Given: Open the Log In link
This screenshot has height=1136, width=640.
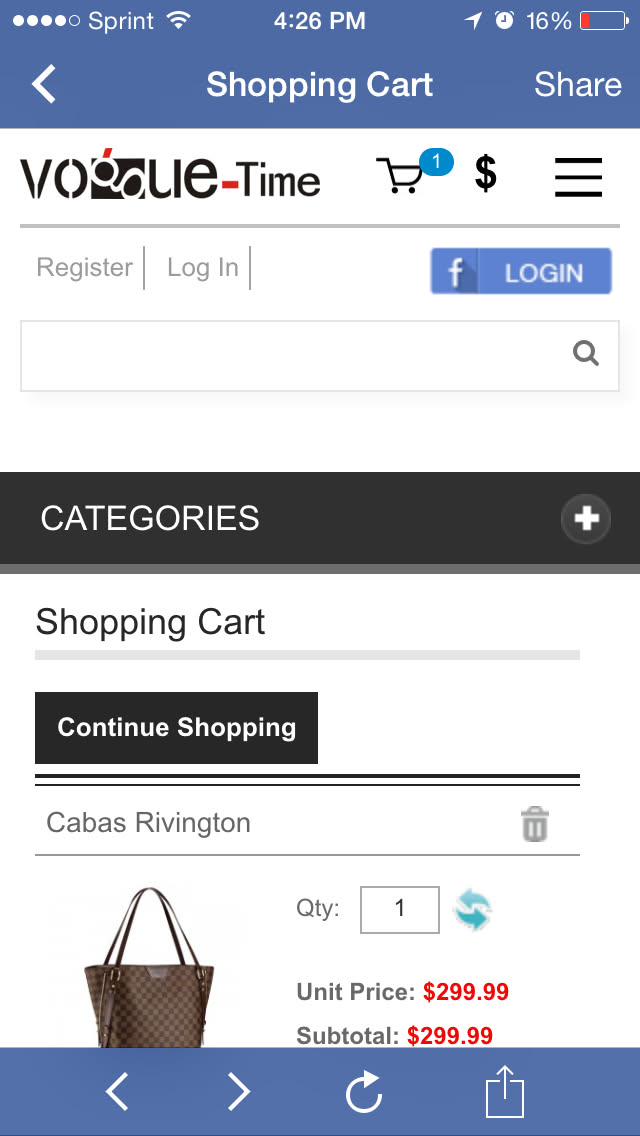Looking at the screenshot, I should coord(203,268).
